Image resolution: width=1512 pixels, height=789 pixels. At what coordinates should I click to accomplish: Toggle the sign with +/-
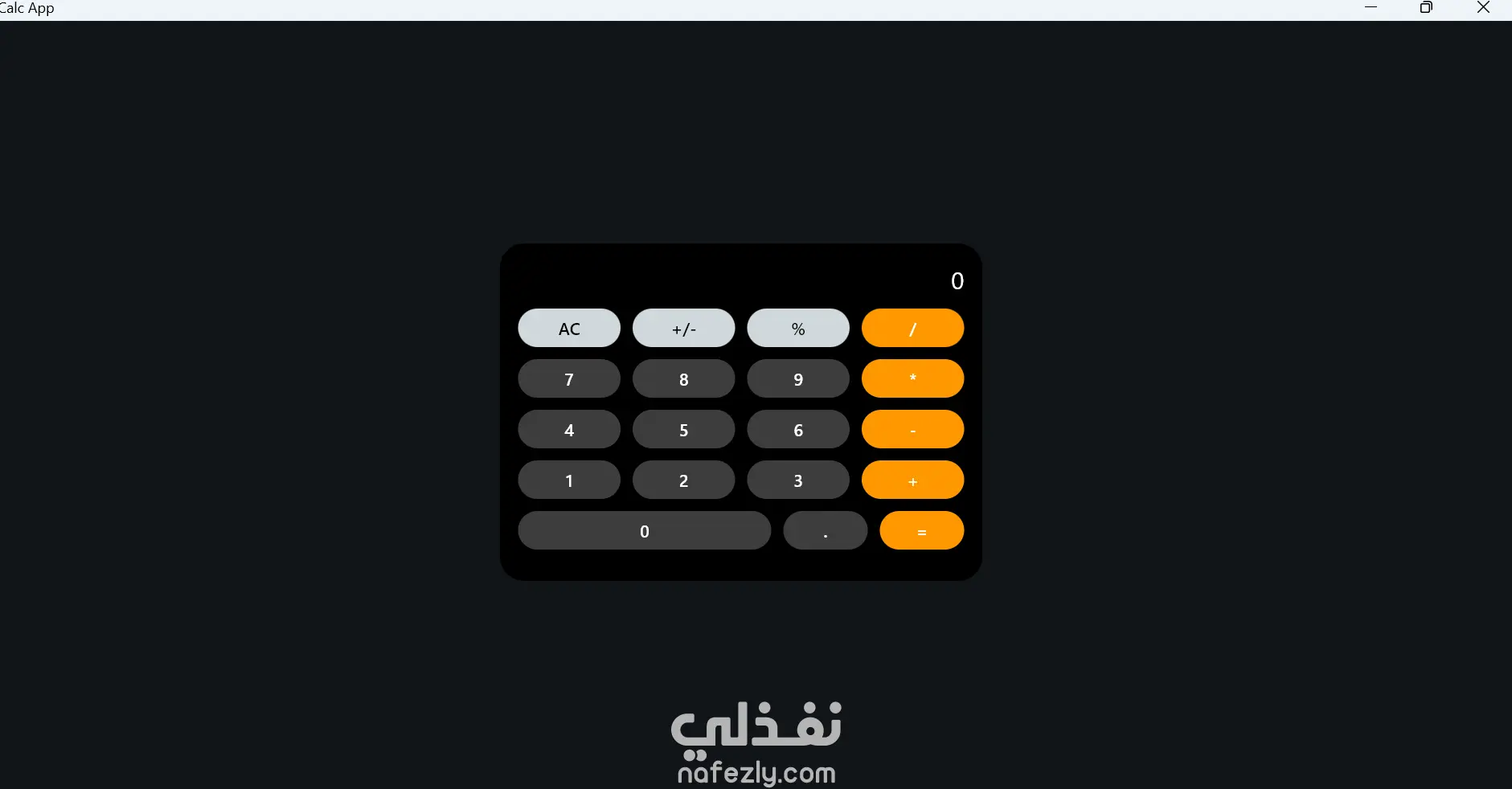coord(683,328)
